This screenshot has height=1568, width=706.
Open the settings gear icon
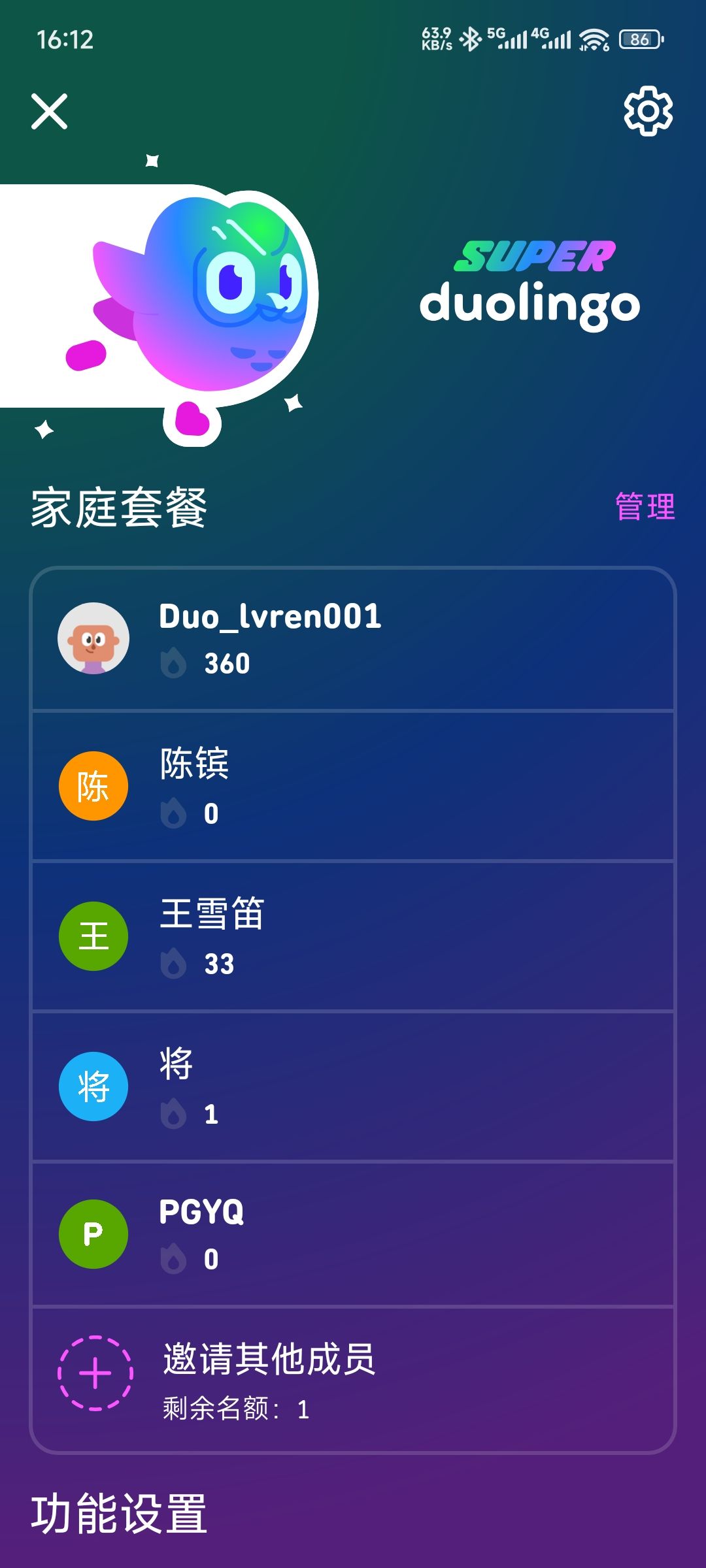pos(648,111)
